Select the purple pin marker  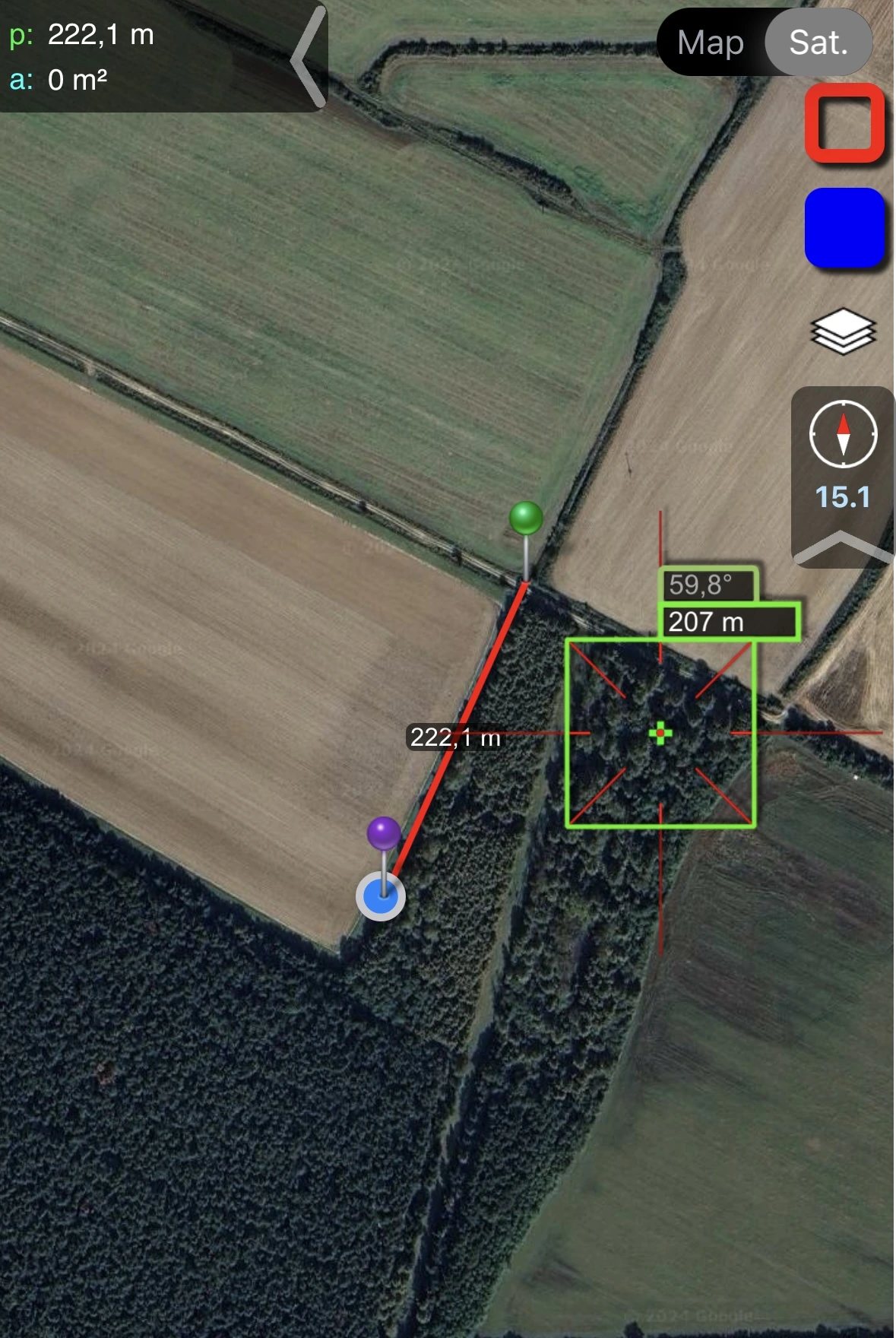tap(384, 834)
